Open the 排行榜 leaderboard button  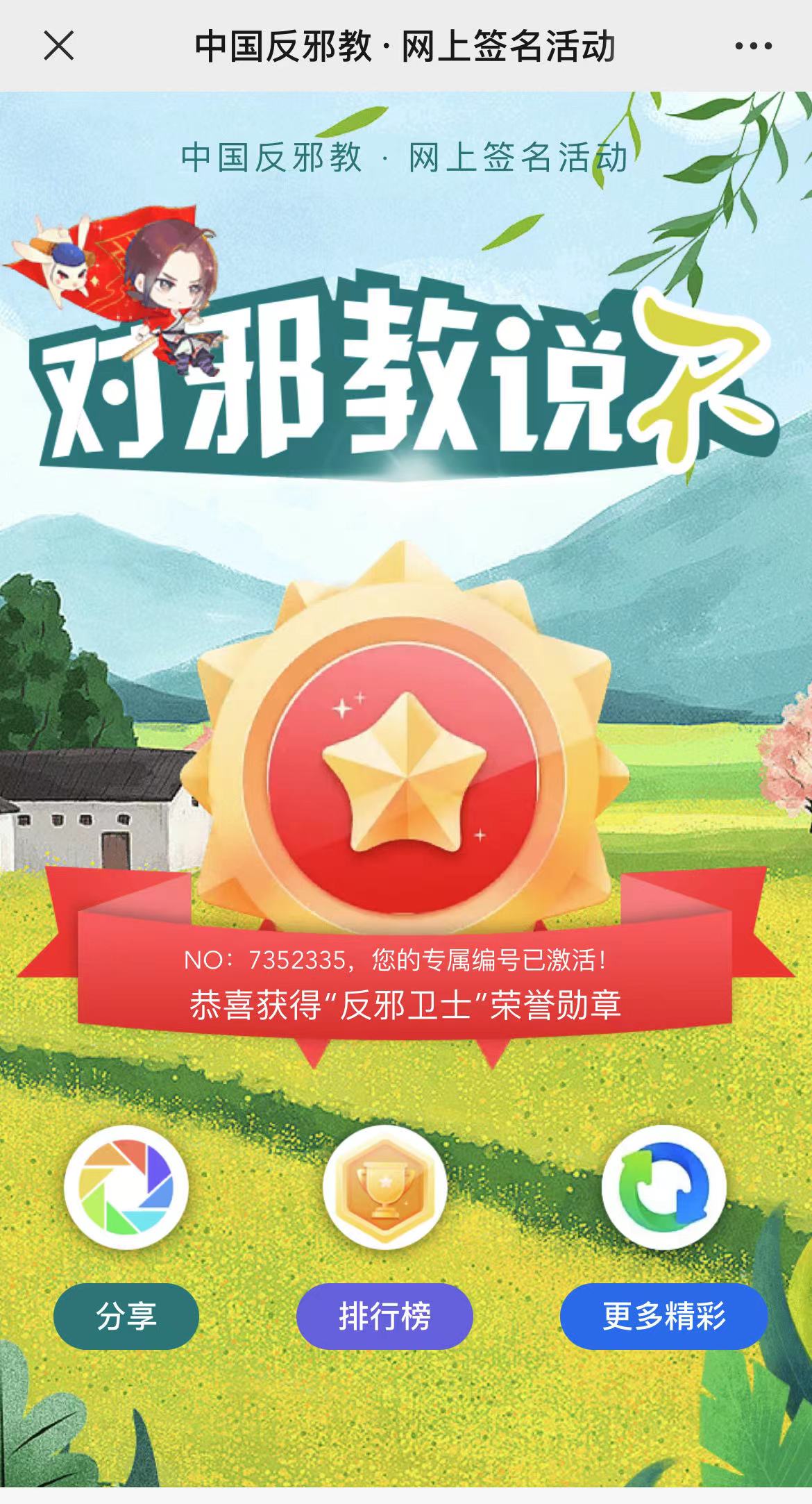pyautogui.click(x=384, y=1316)
